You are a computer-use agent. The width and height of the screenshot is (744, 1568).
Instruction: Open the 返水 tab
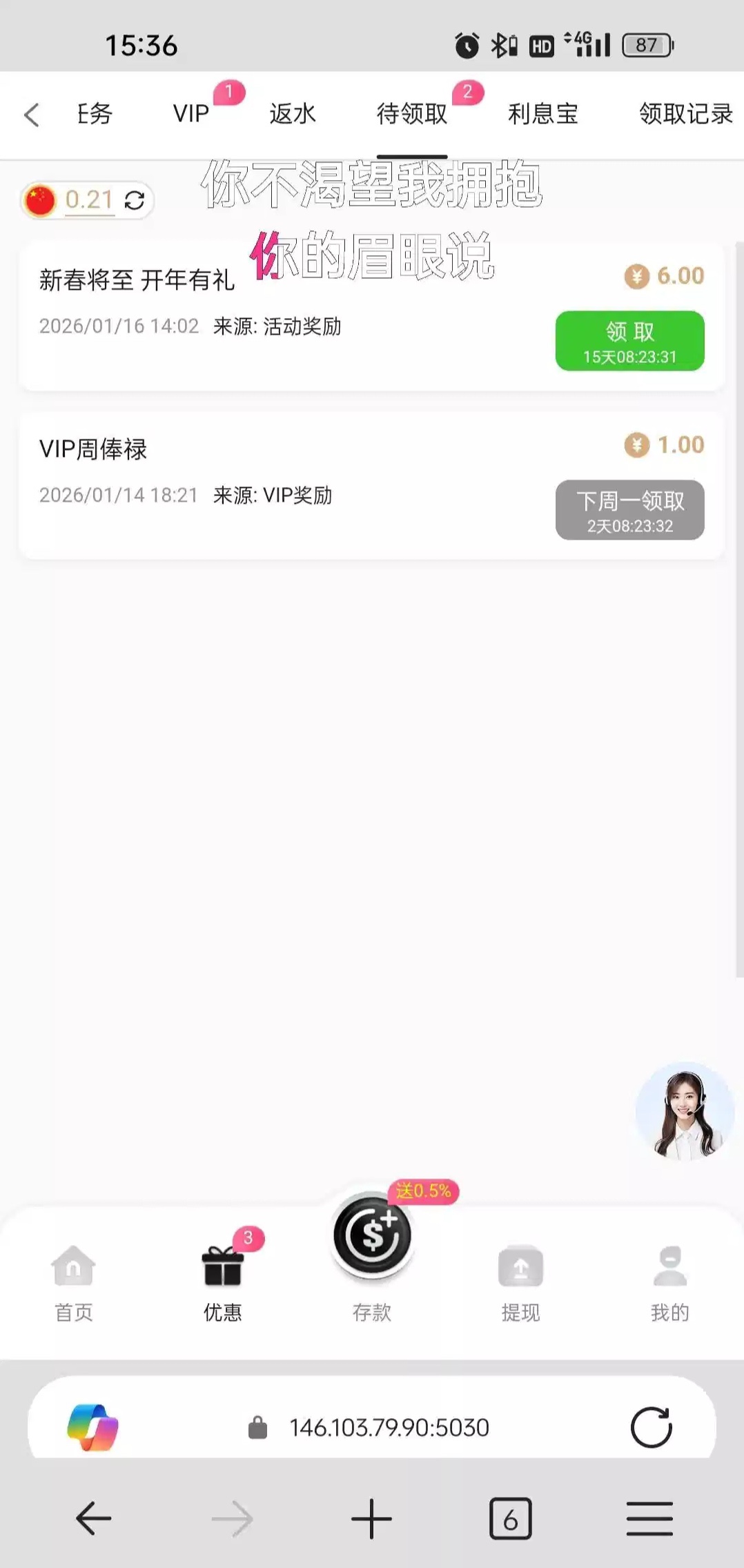293,114
